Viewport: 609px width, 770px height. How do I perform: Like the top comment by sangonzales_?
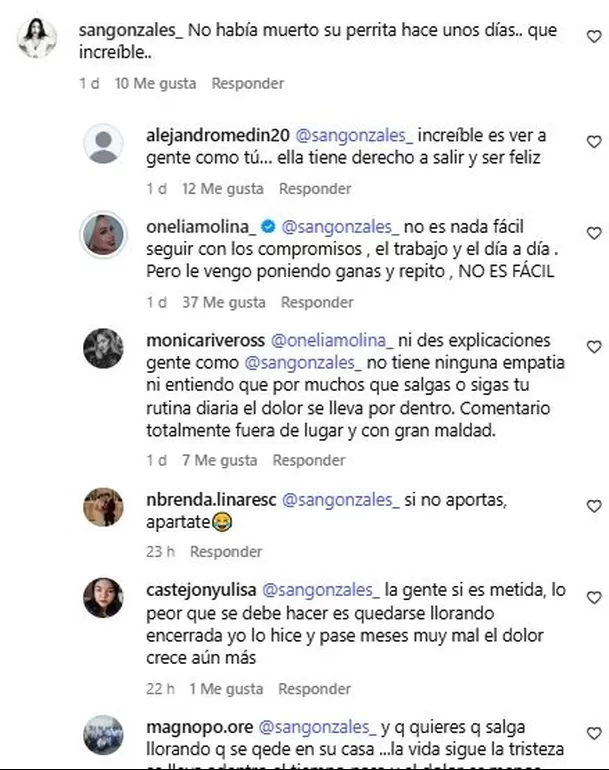[594, 38]
